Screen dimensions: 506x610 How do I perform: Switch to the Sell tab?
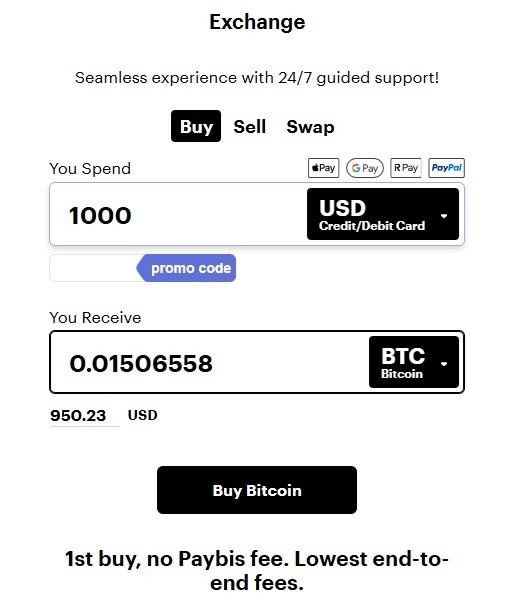coord(250,126)
